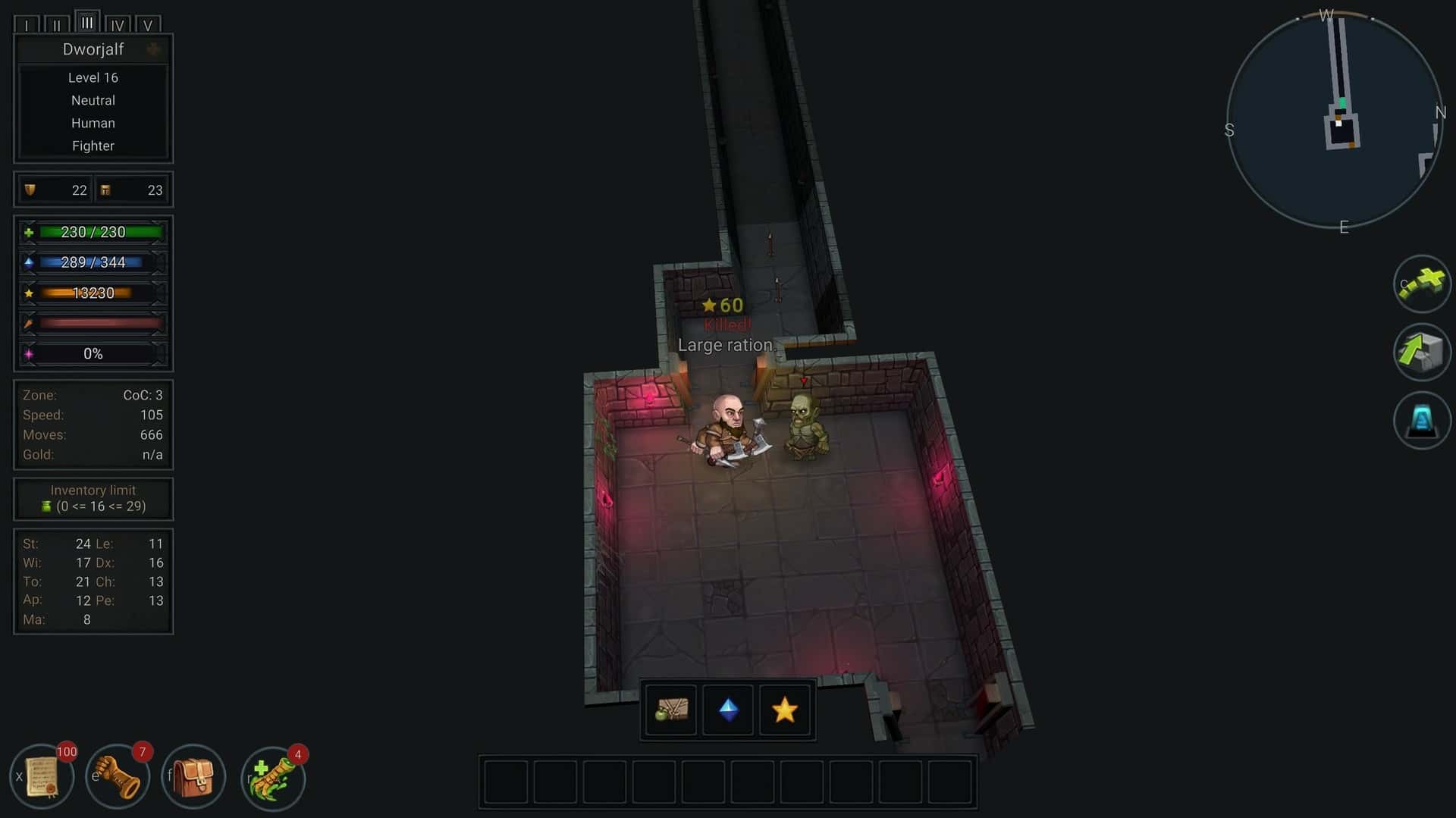Image resolution: width=1456 pixels, height=818 pixels.
Task: Switch to panel tab I
Action: point(27,25)
